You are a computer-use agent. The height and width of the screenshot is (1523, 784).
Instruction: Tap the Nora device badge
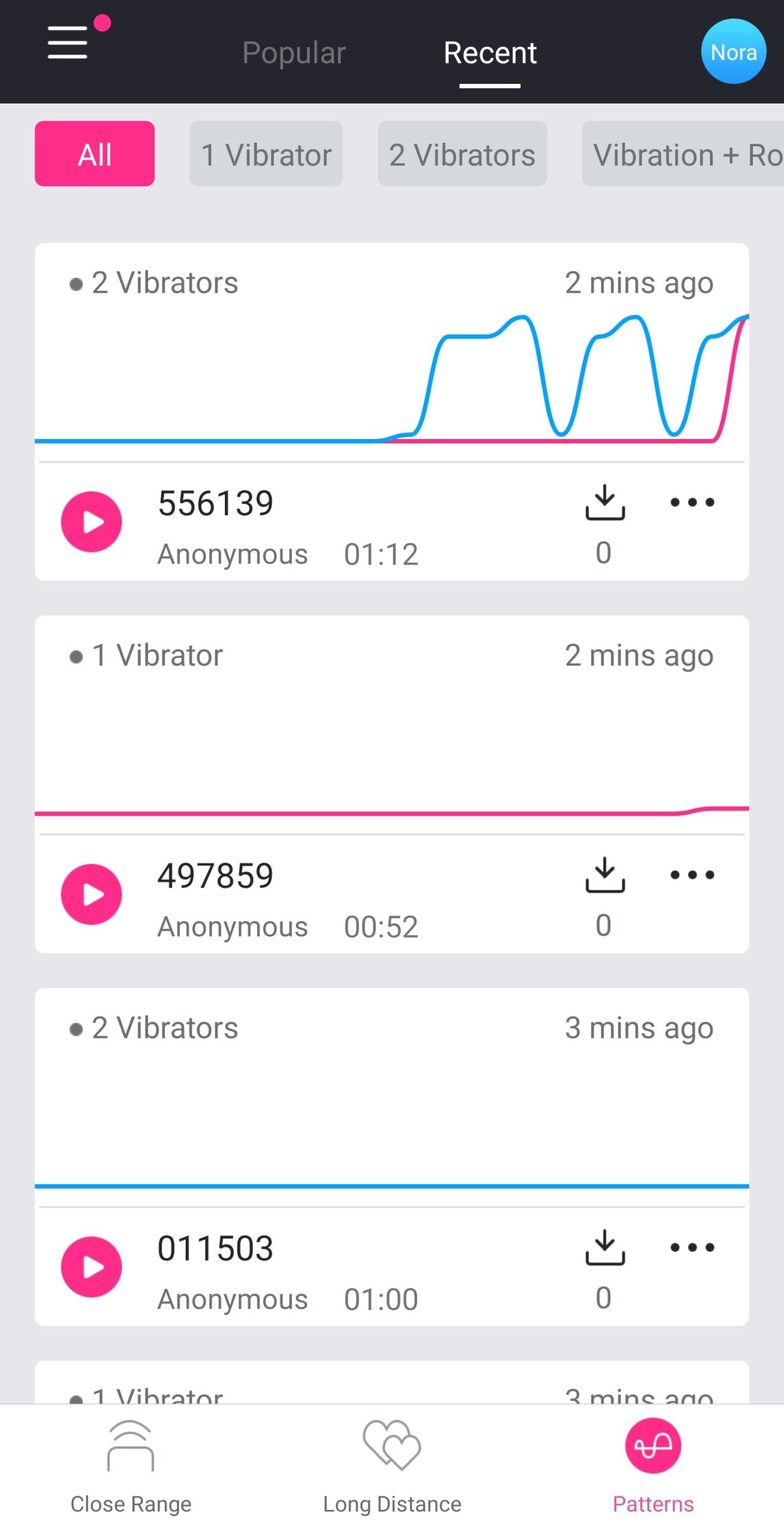click(x=733, y=51)
